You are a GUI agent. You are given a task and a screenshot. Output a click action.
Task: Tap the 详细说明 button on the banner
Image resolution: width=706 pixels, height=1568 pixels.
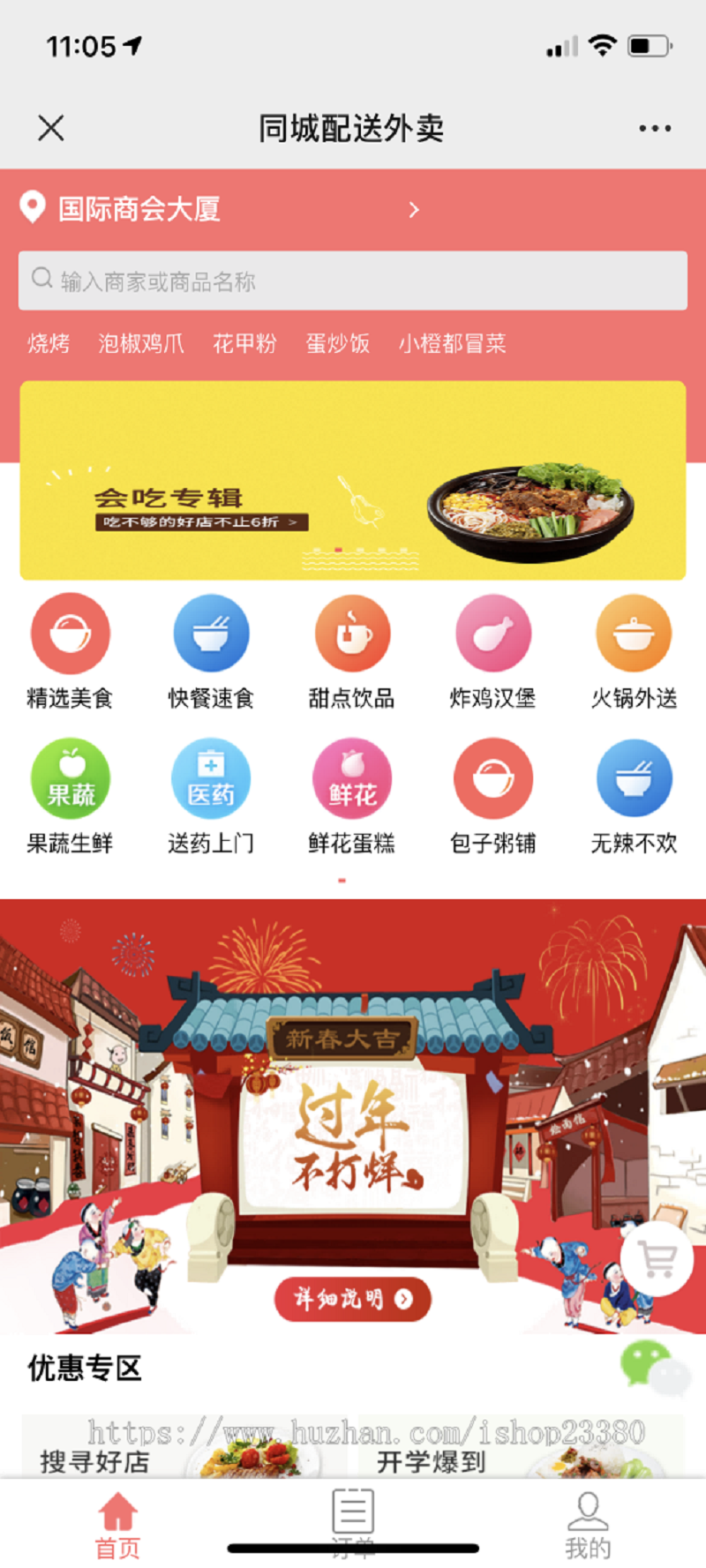pos(353,1299)
